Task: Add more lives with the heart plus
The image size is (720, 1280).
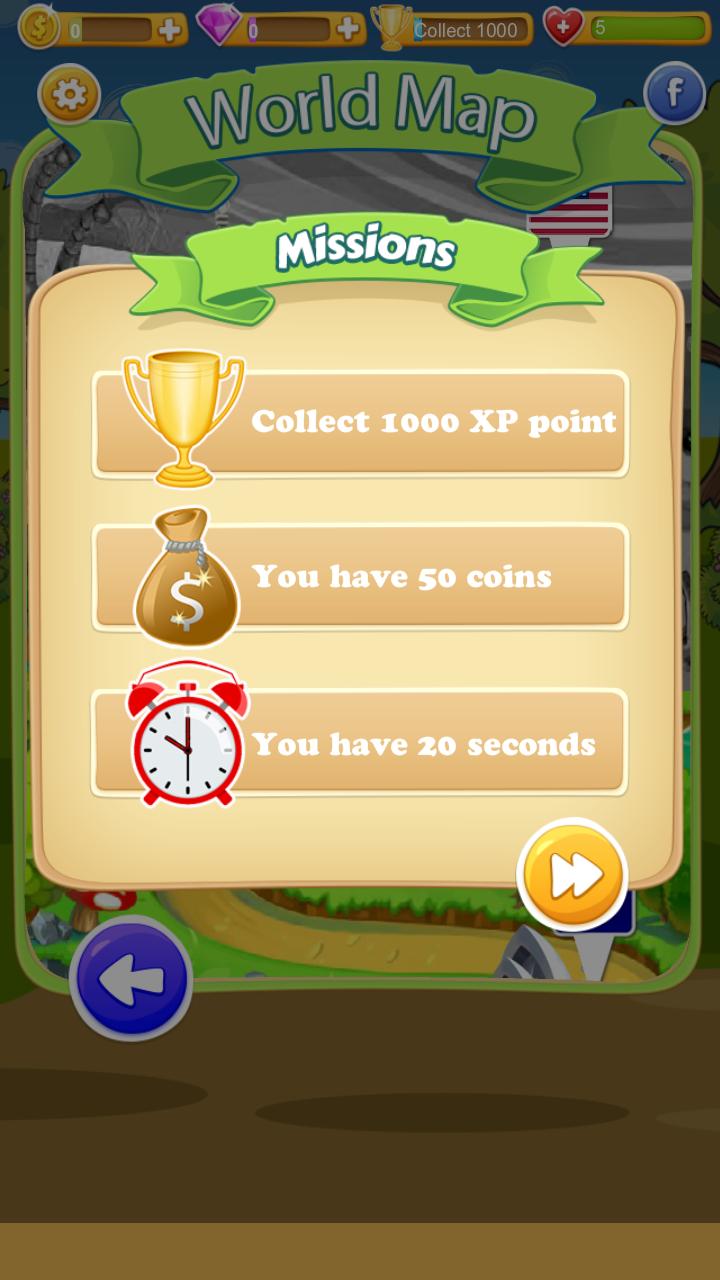Action: (564, 27)
